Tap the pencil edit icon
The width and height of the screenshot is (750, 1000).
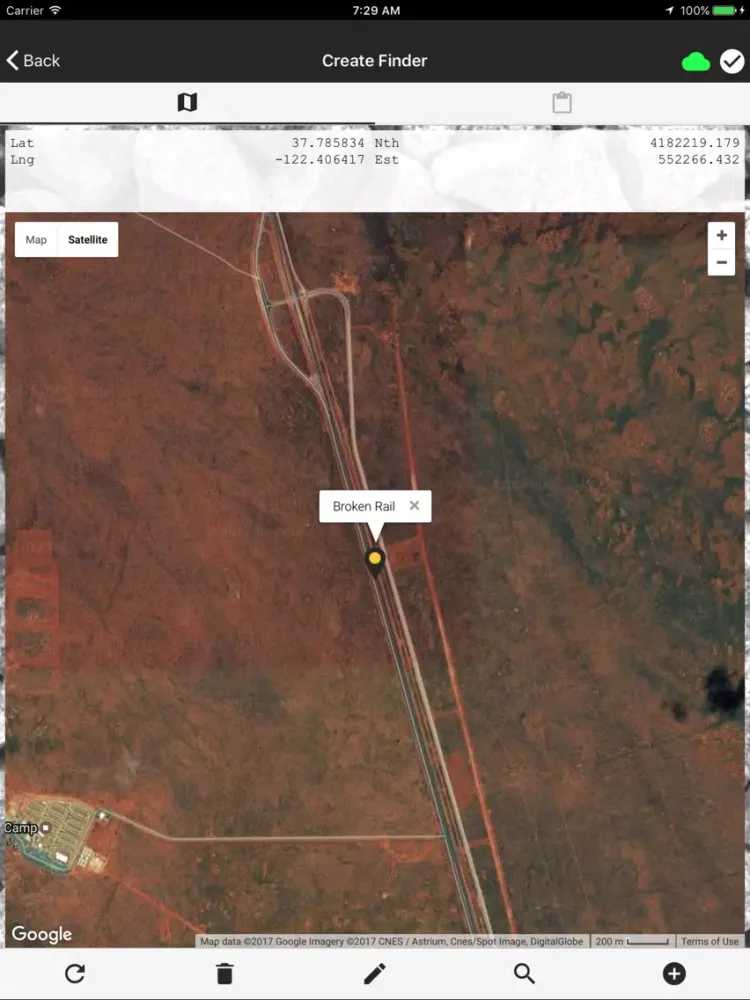[374, 973]
